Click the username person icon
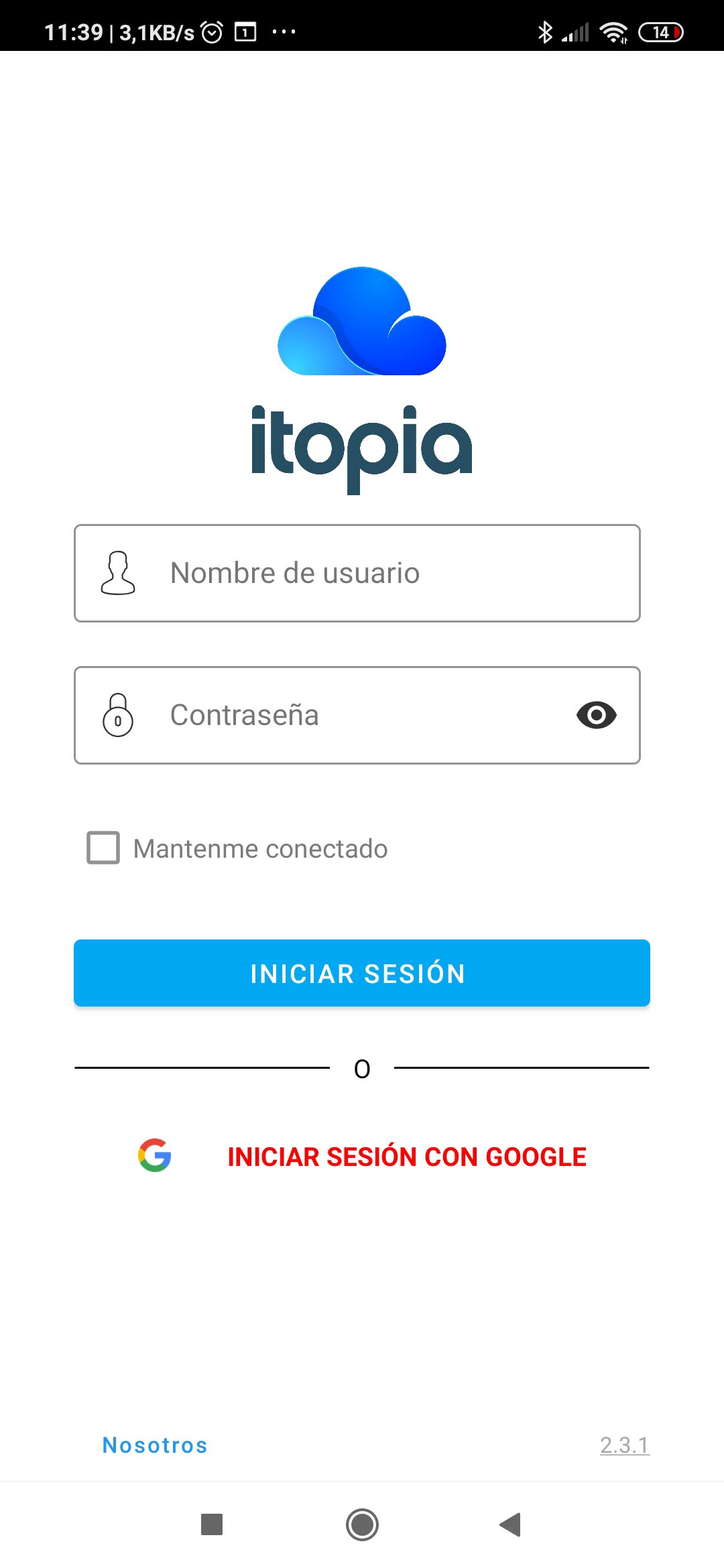This screenshot has width=724, height=1568. coord(118,573)
